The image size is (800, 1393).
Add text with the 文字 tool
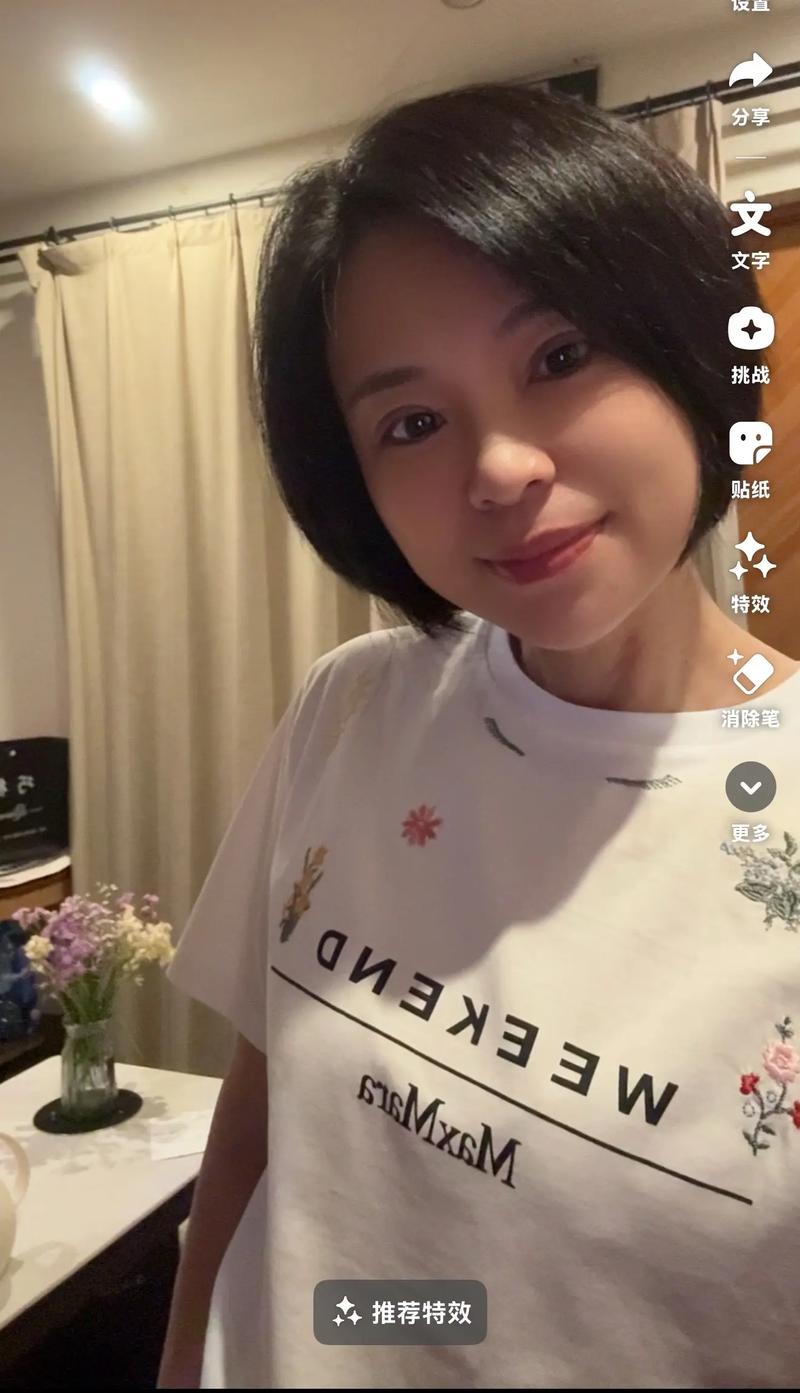(x=750, y=230)
